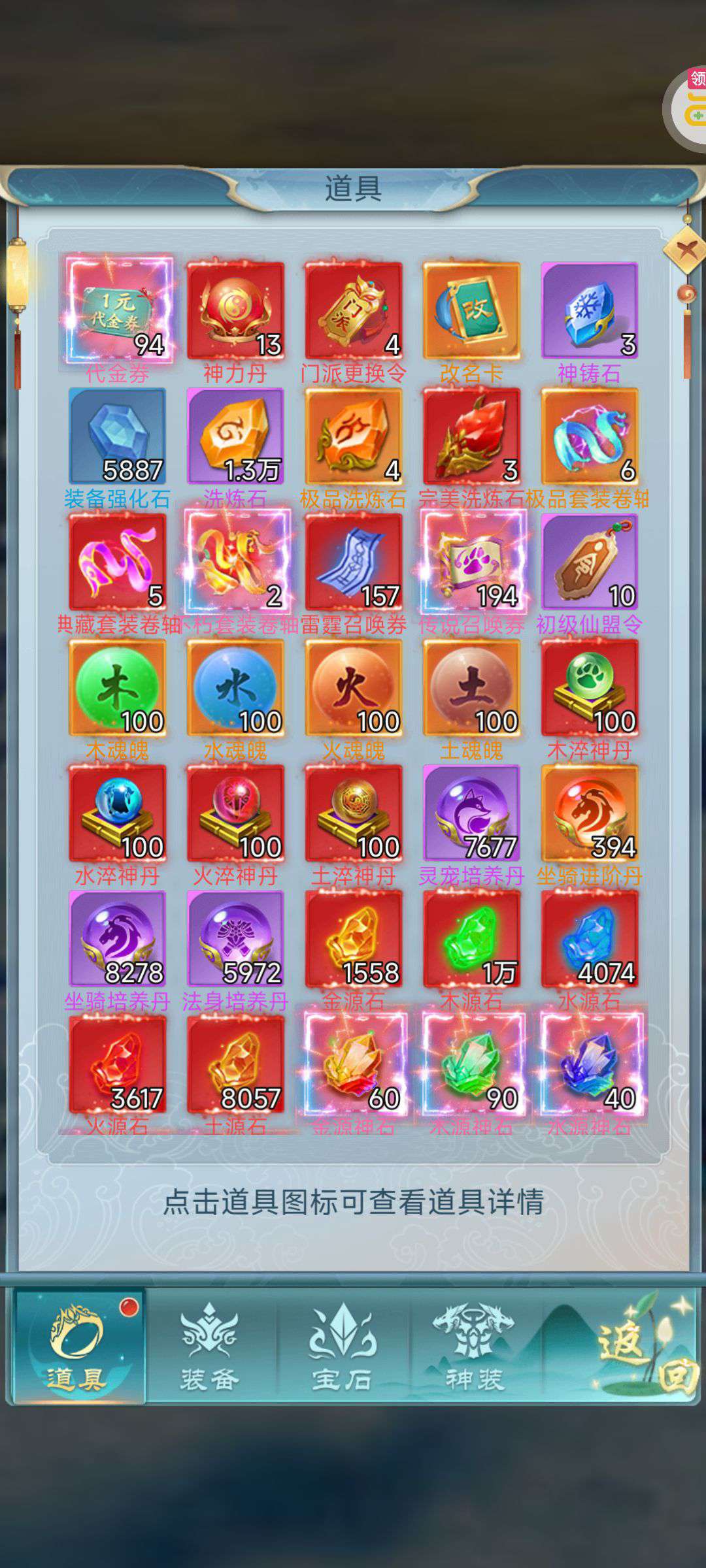The image size is (706, 1568).
Task: Open the 神装 tab
Action: click(475, 1347)
